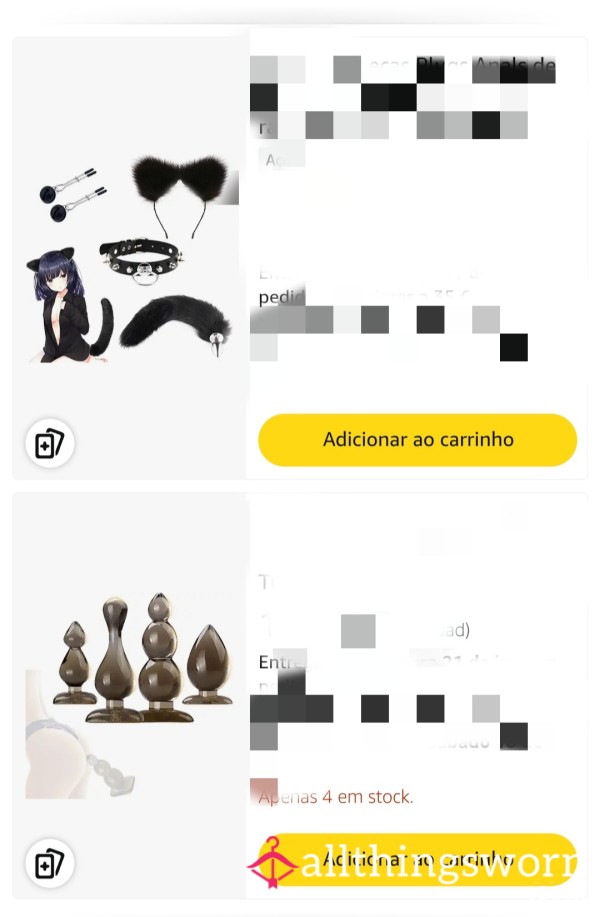Viewport: 600px width, 917px height.
Task: View similar items for the second product
Action: point(49,864)
